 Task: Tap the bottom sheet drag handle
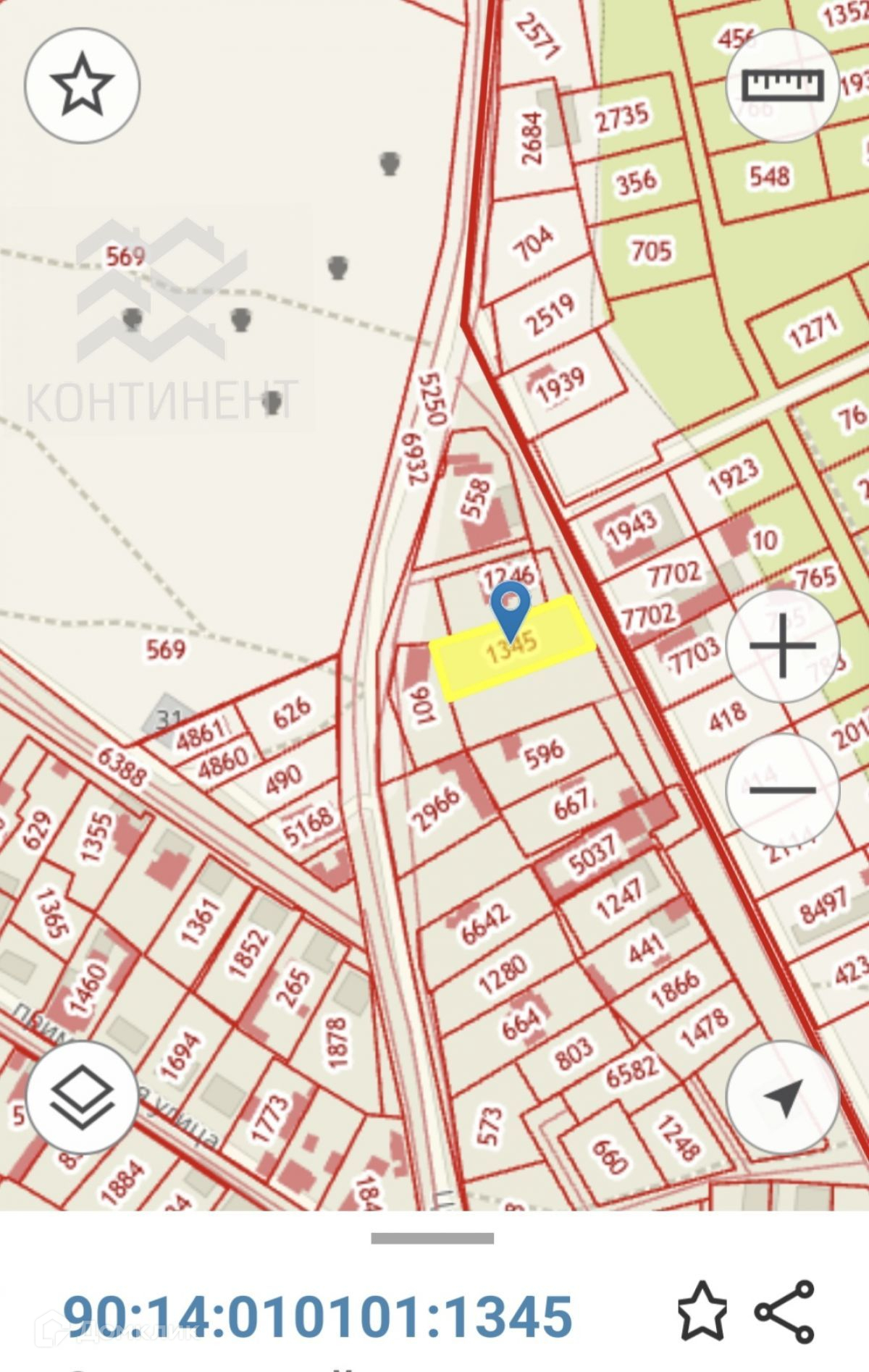(432, 1239)
